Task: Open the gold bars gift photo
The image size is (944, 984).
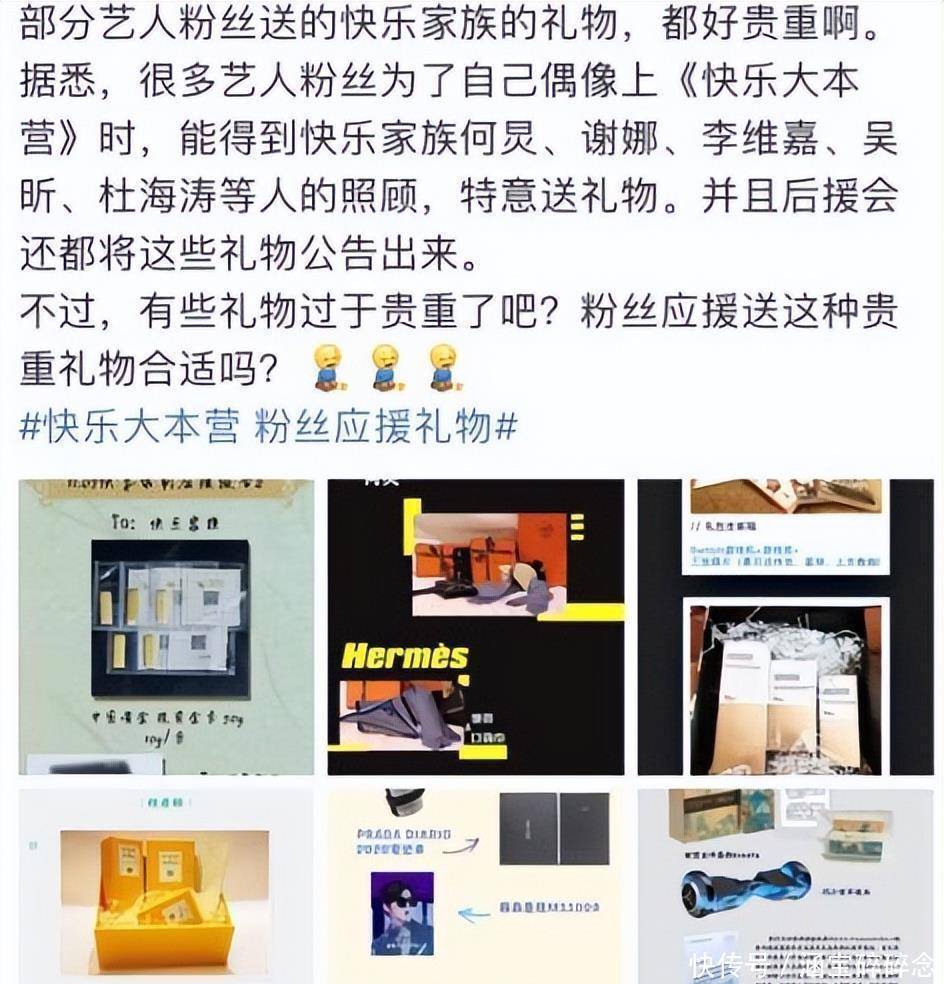Action: [x=166, y=626]
